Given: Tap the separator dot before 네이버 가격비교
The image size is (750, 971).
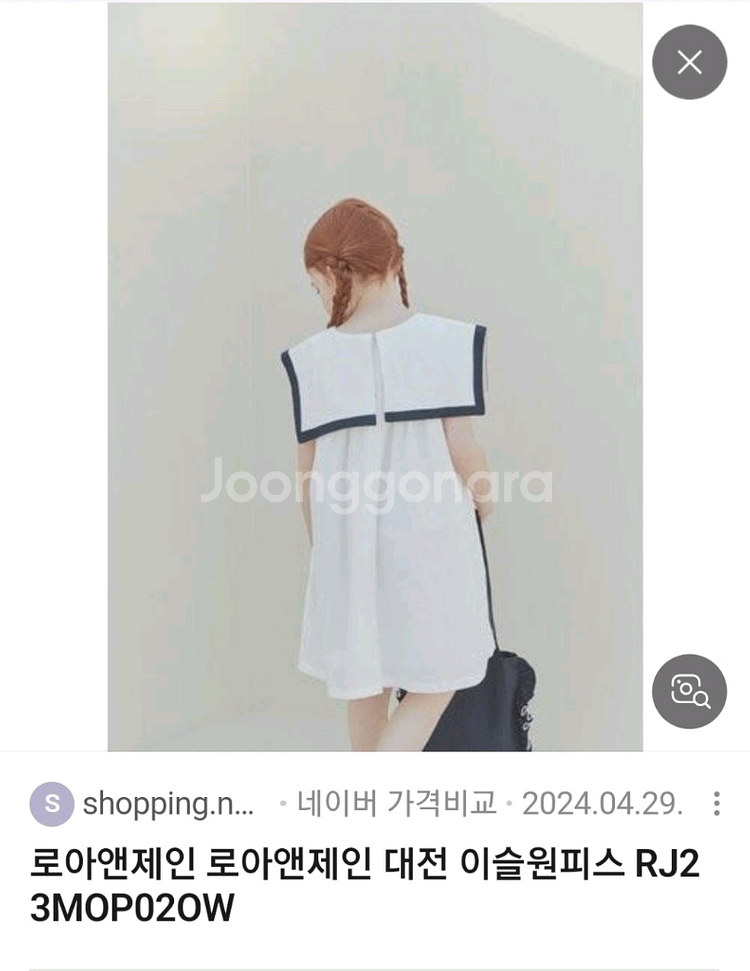Looking at the screenshot, I should (283, 800).
